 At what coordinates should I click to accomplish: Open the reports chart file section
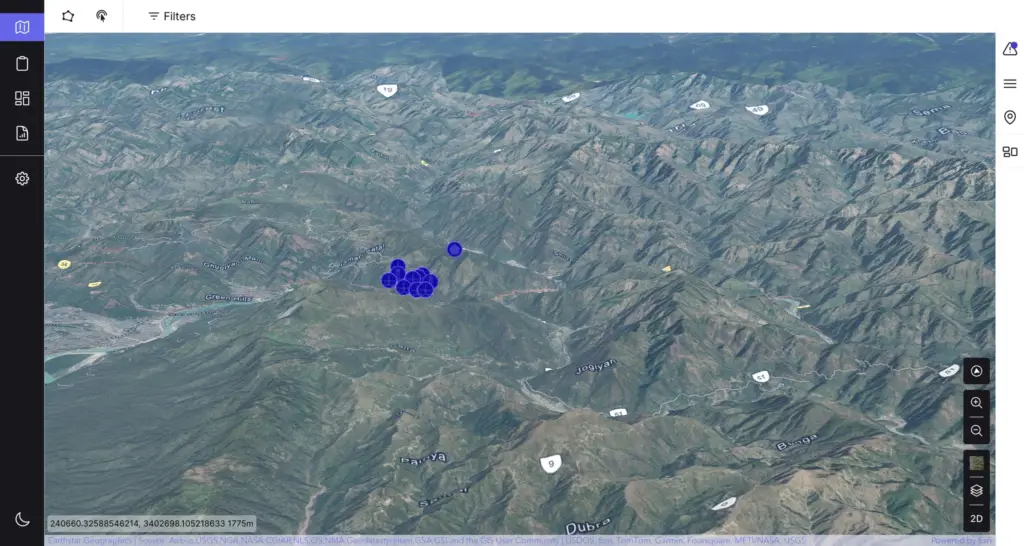click(22, 133)
